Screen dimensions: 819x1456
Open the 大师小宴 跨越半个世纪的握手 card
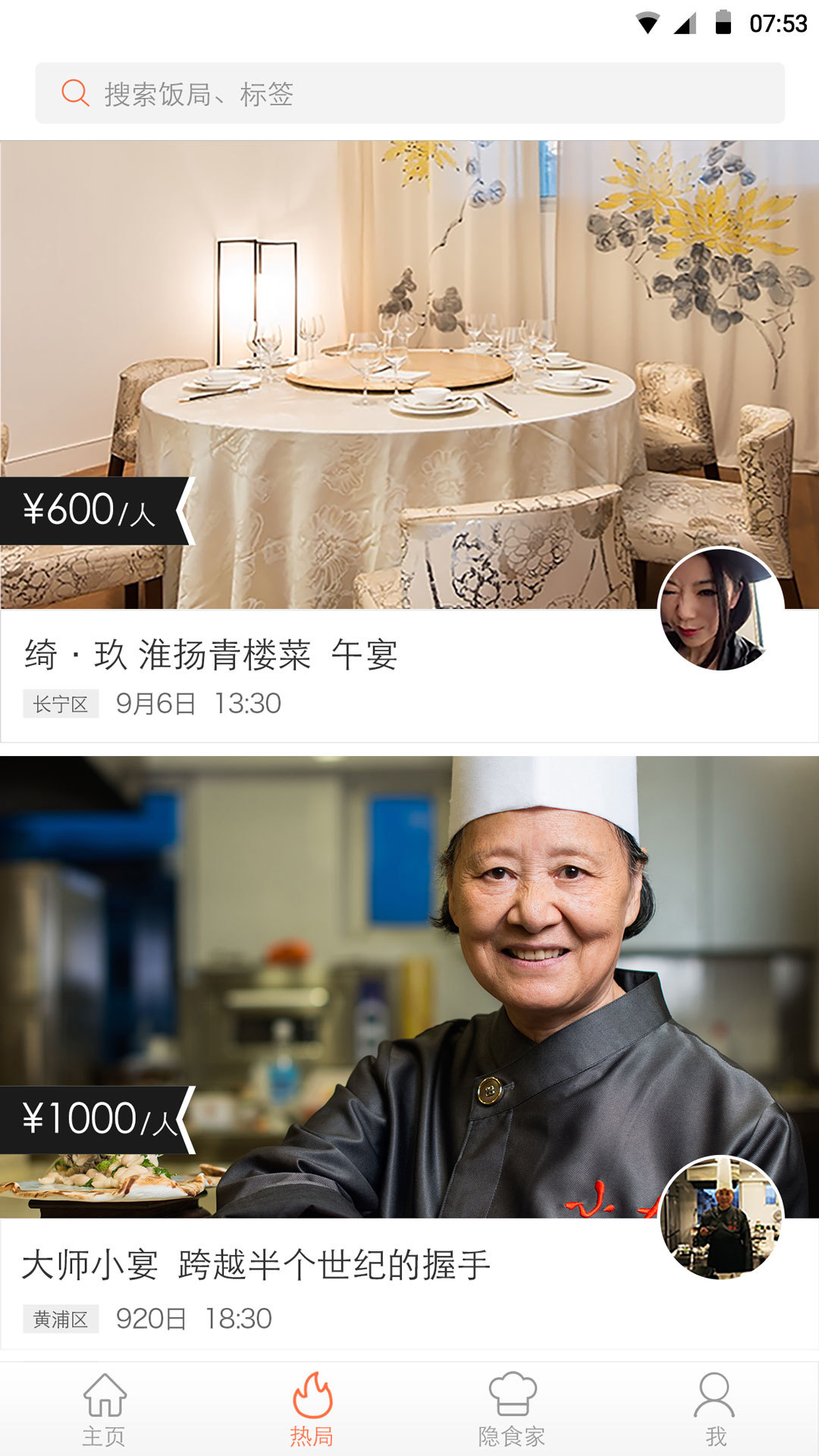click(409, 1053)
